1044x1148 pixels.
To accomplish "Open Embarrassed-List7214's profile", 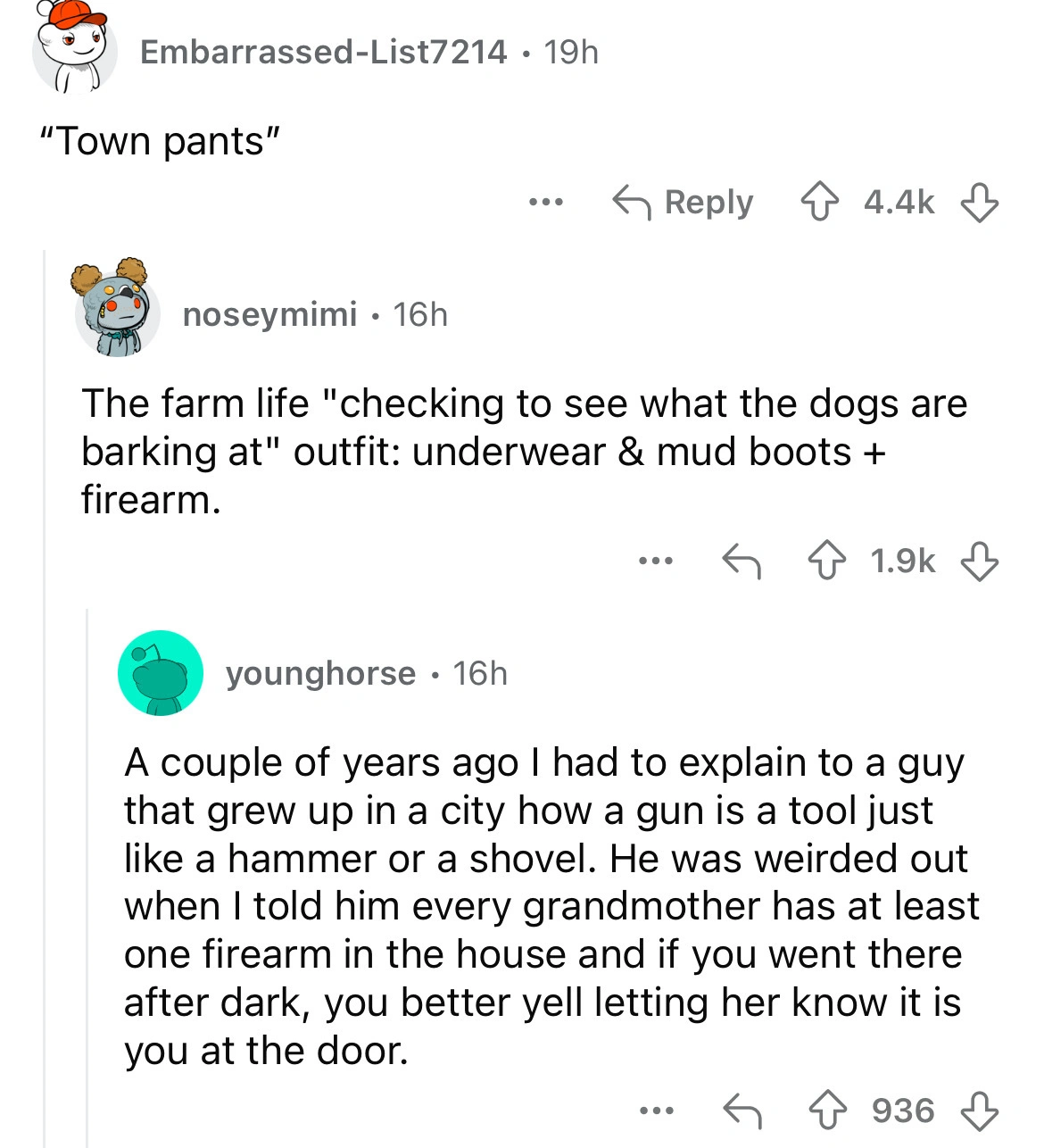I will pyautogui.click(x=323, y=53).
